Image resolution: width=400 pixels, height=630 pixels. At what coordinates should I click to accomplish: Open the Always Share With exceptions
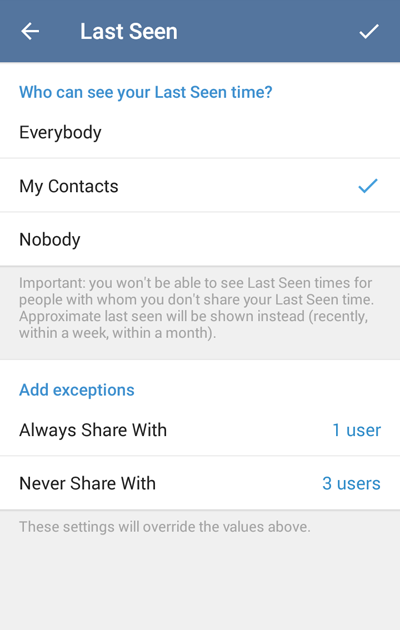click(200, 430)
